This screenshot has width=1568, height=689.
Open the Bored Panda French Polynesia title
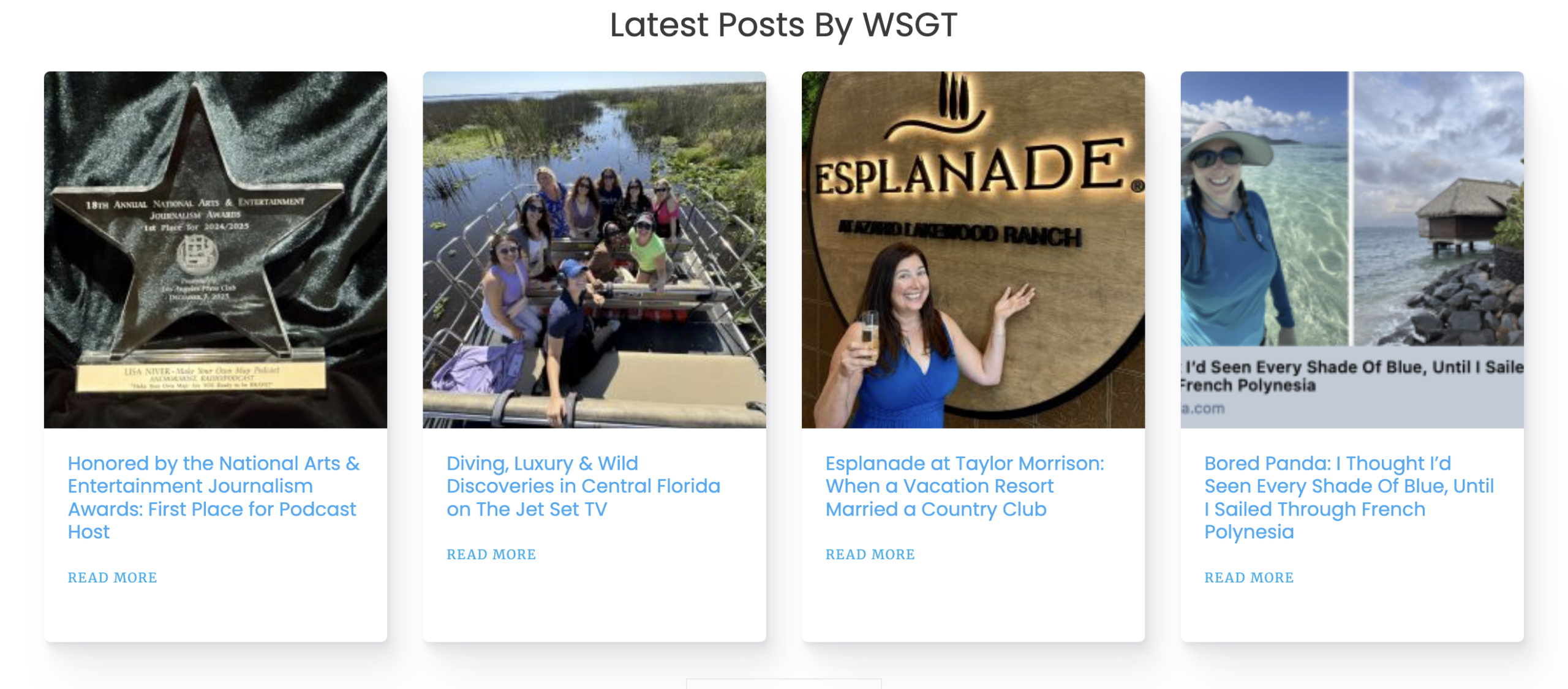point(1348,497)
